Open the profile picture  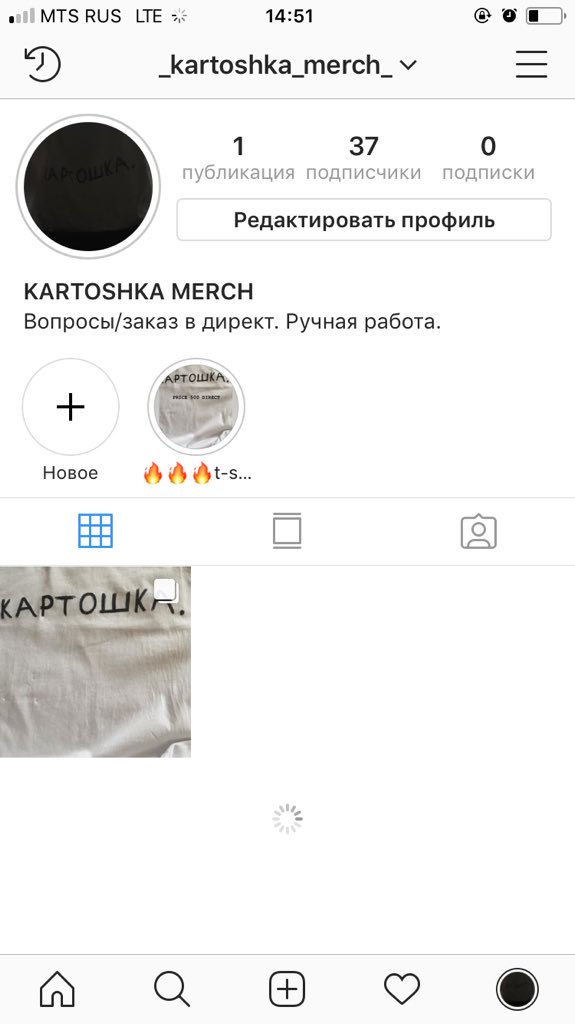[x=88, y=187]
